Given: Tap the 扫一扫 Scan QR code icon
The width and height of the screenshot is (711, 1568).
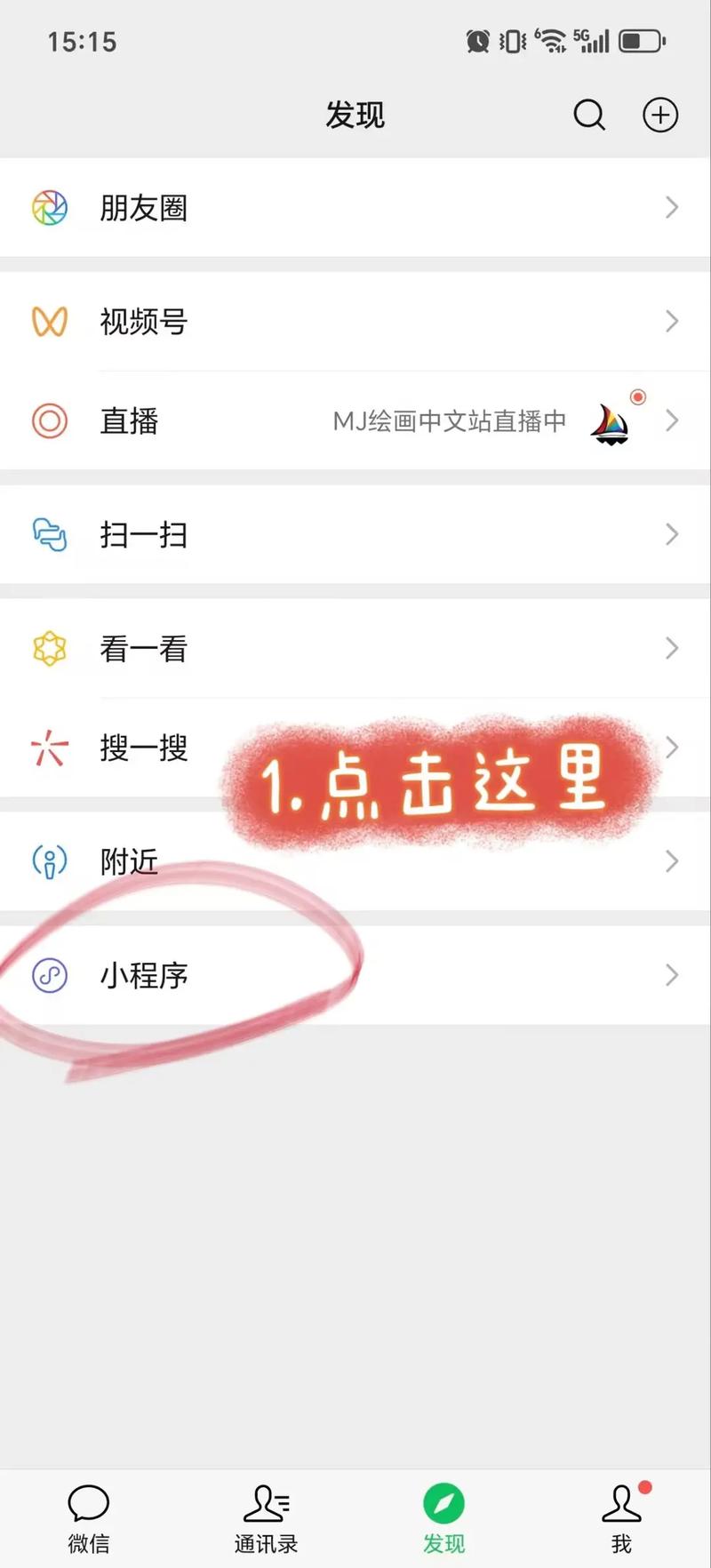Looking at the screenshot, I should (49, 534).
